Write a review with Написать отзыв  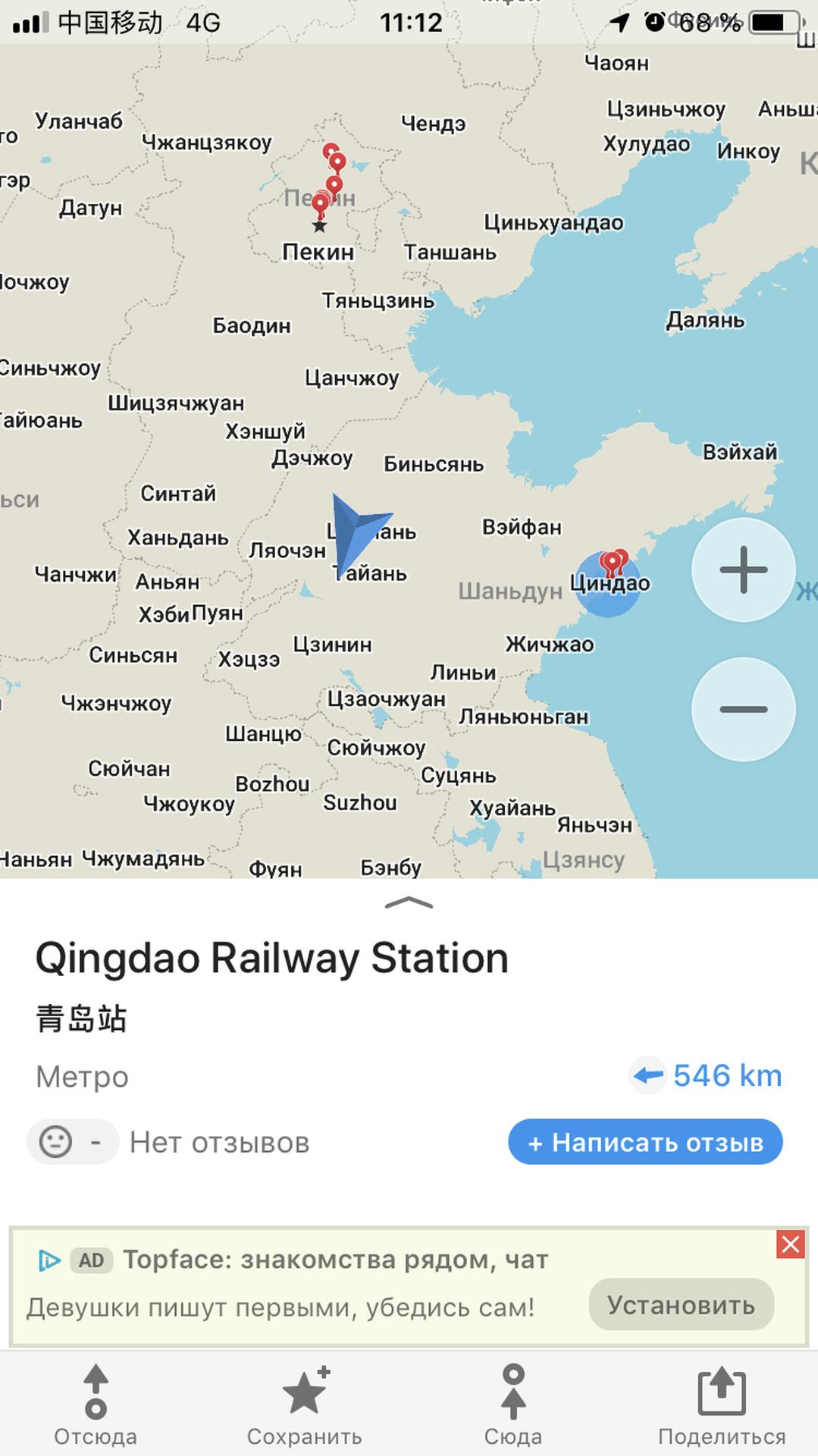tap(645, 1142)
